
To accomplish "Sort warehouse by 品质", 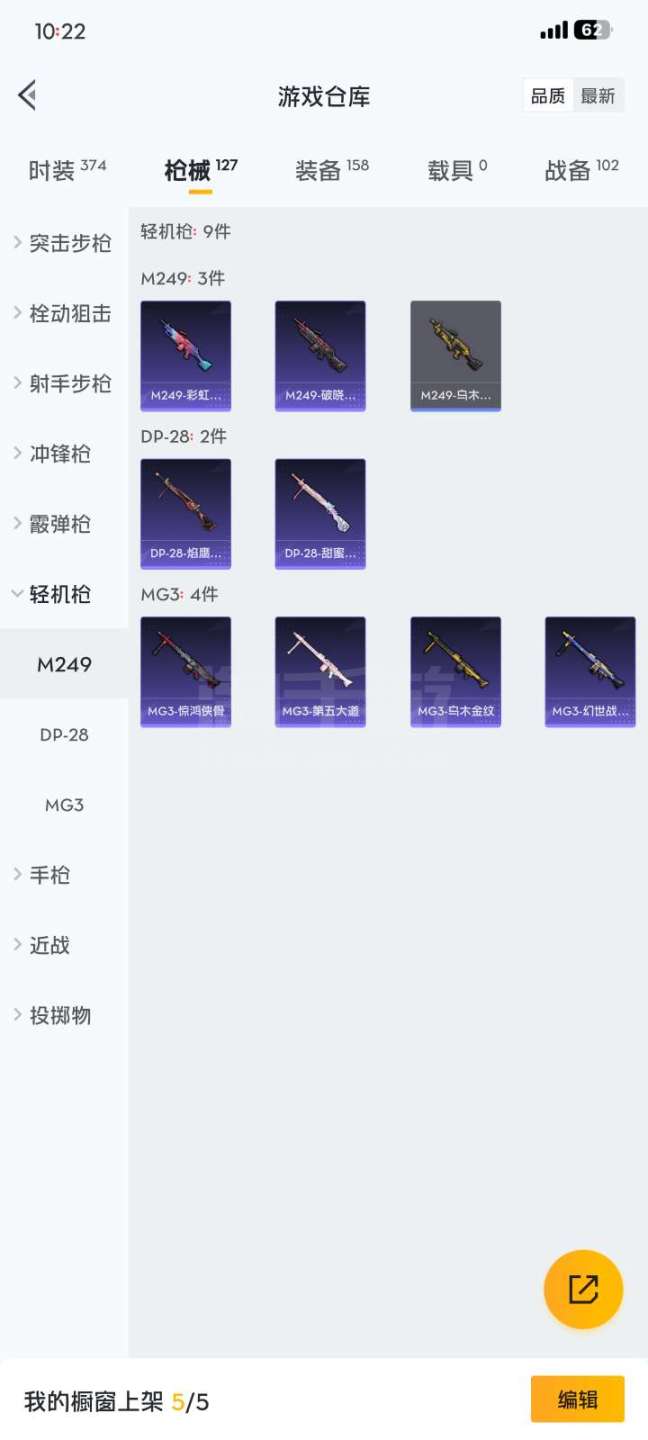I will point(548,96).
